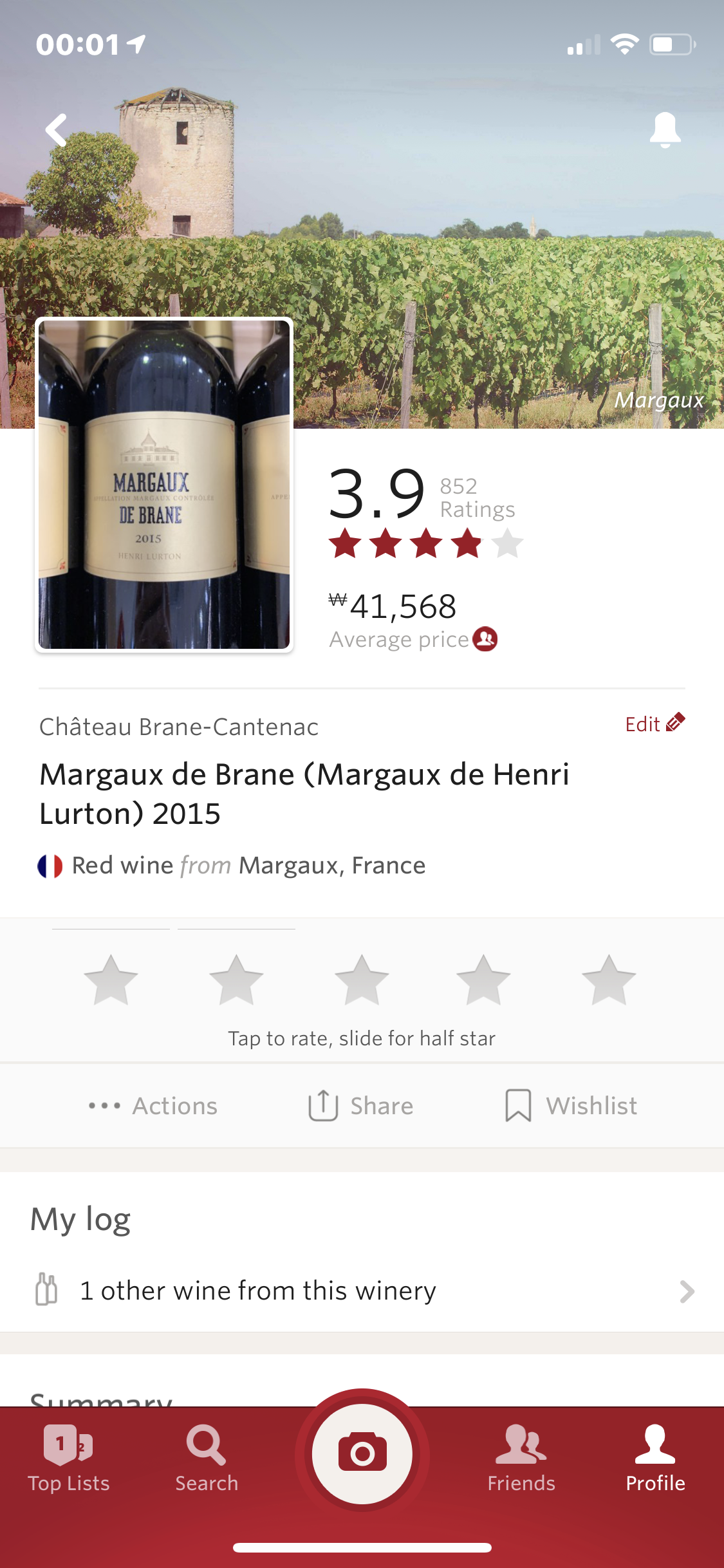Edit this wine's details
Viewport: 724px width, 1568px height.
[x=654, y=724]
